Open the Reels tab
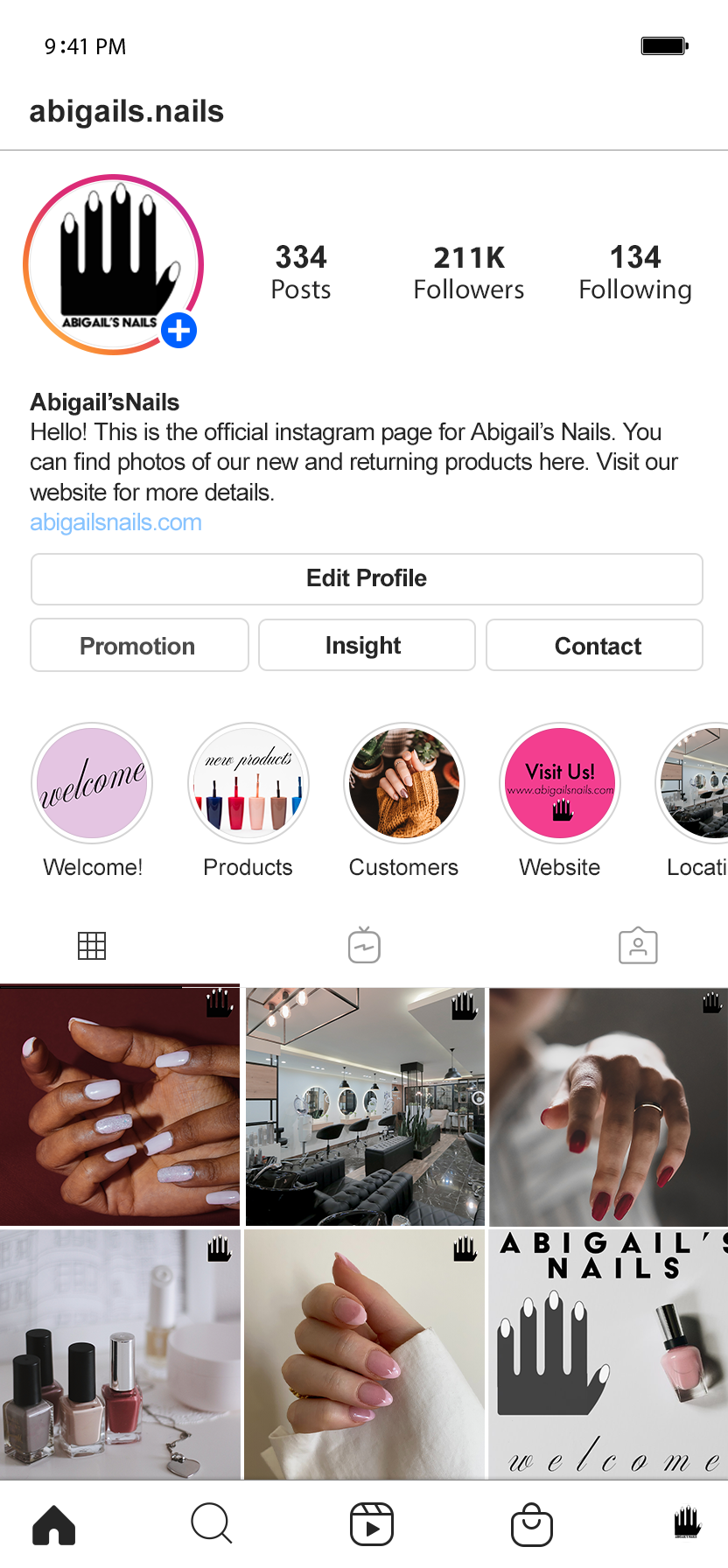Image resolution: width=728 pixels, height=1568 pixels. click(371, 1524)
